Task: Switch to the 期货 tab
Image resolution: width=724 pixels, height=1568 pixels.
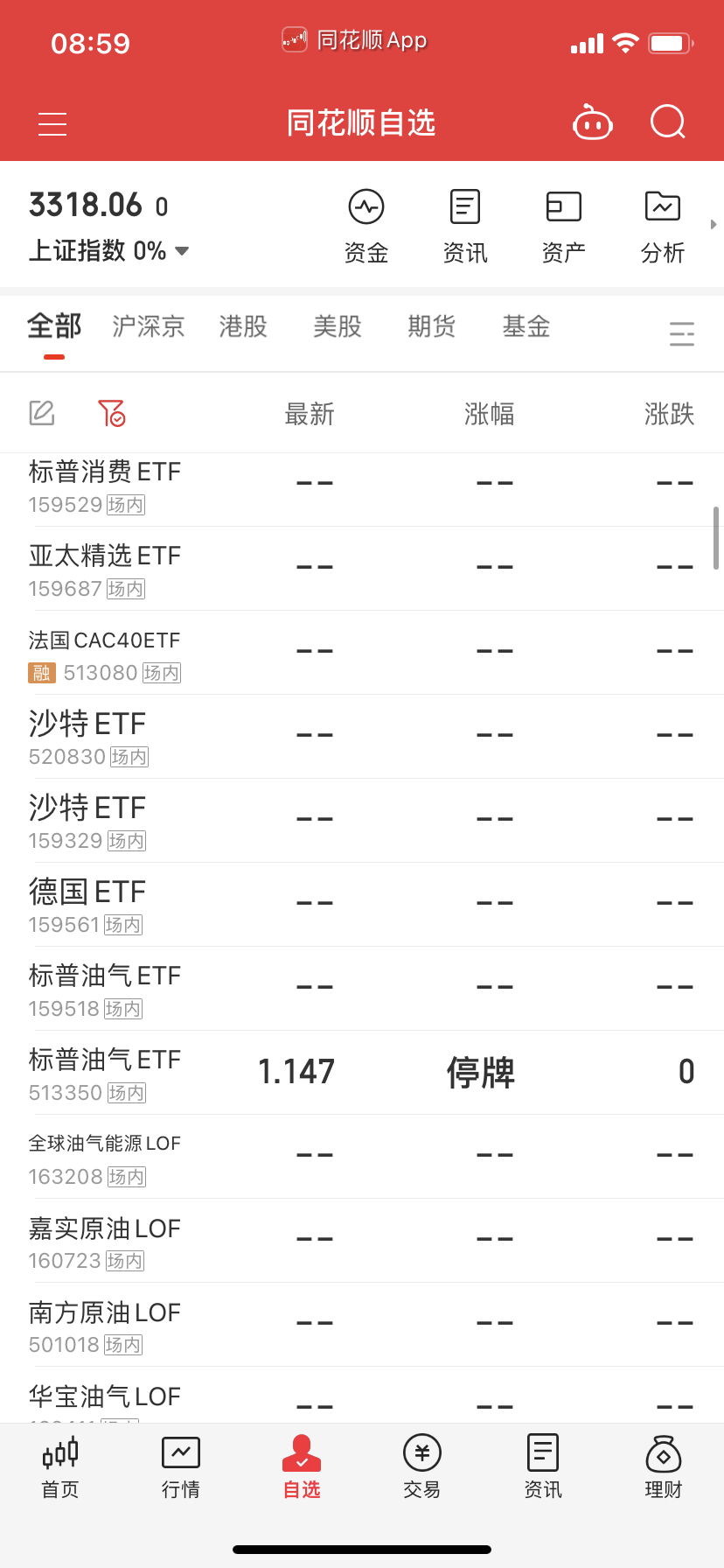Action: [x=432, y=326]
